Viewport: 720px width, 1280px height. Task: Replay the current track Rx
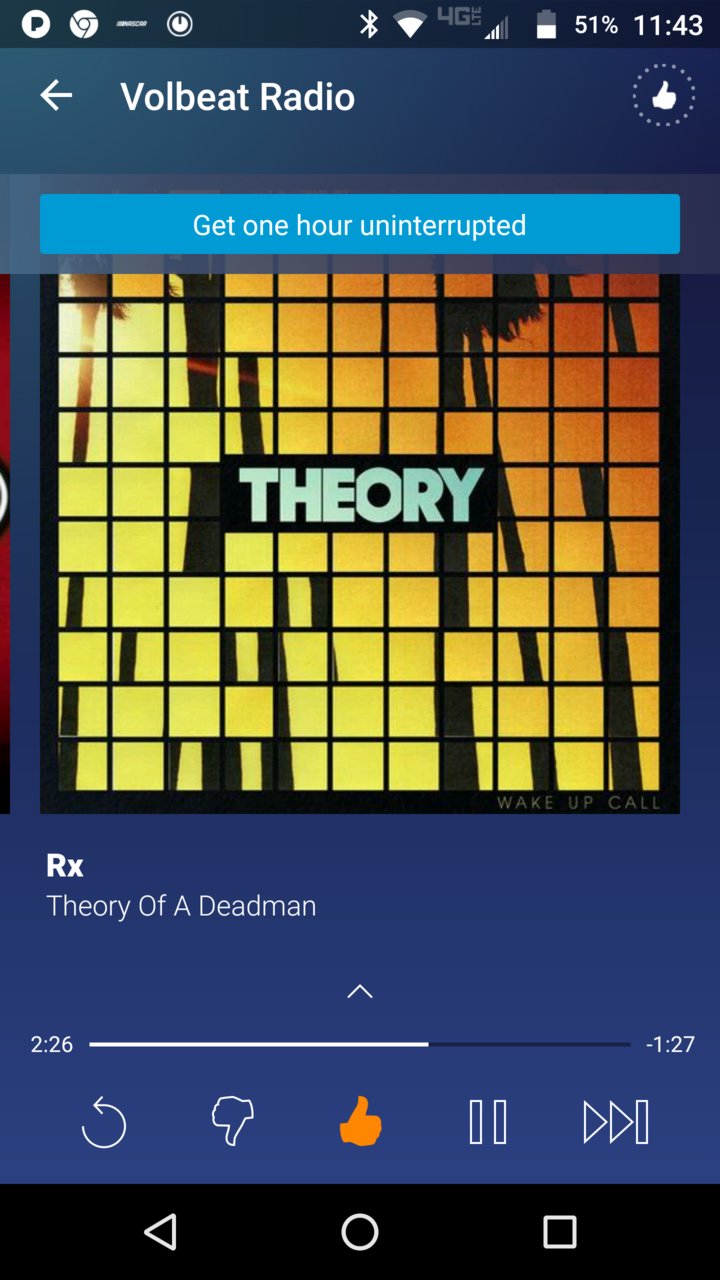104,1122
